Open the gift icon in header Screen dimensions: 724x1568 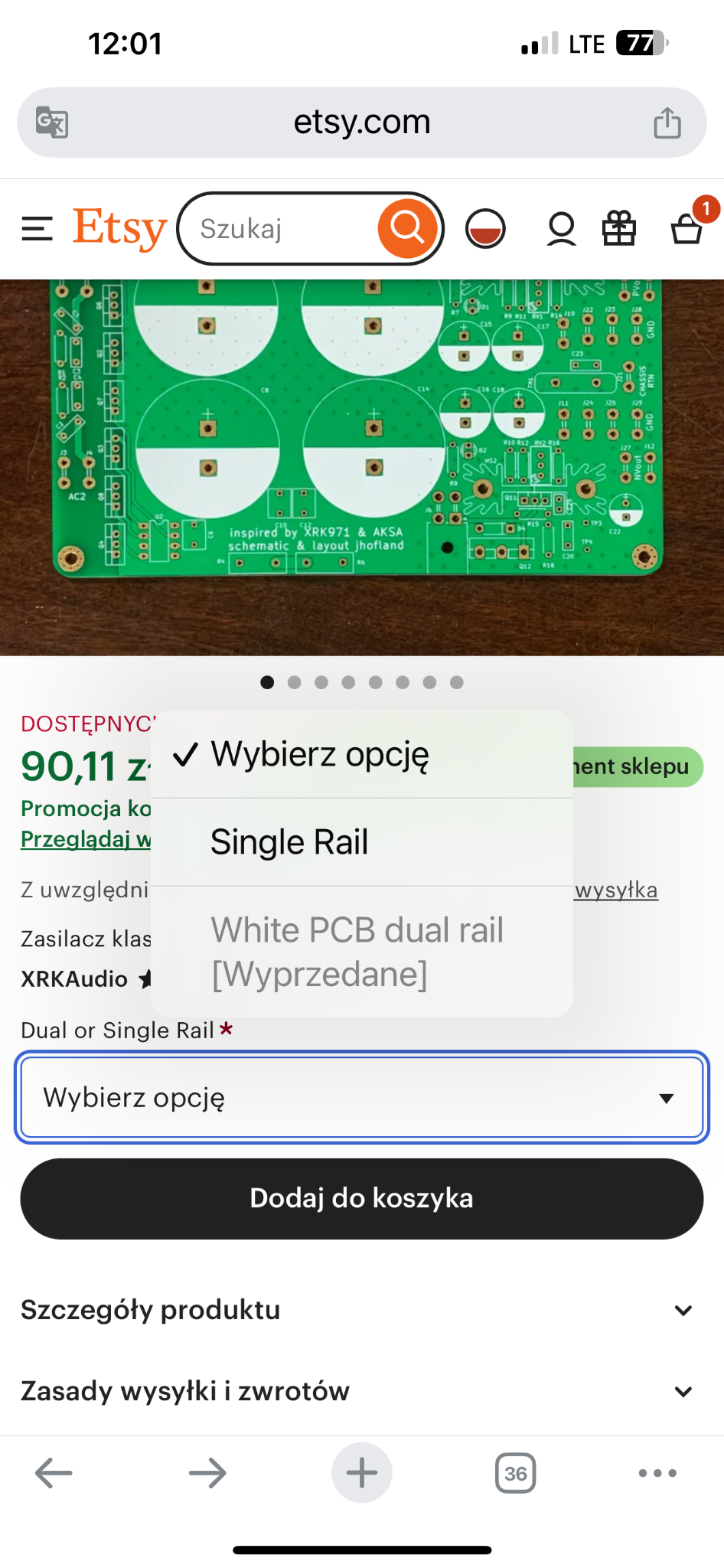click(619, 228)
